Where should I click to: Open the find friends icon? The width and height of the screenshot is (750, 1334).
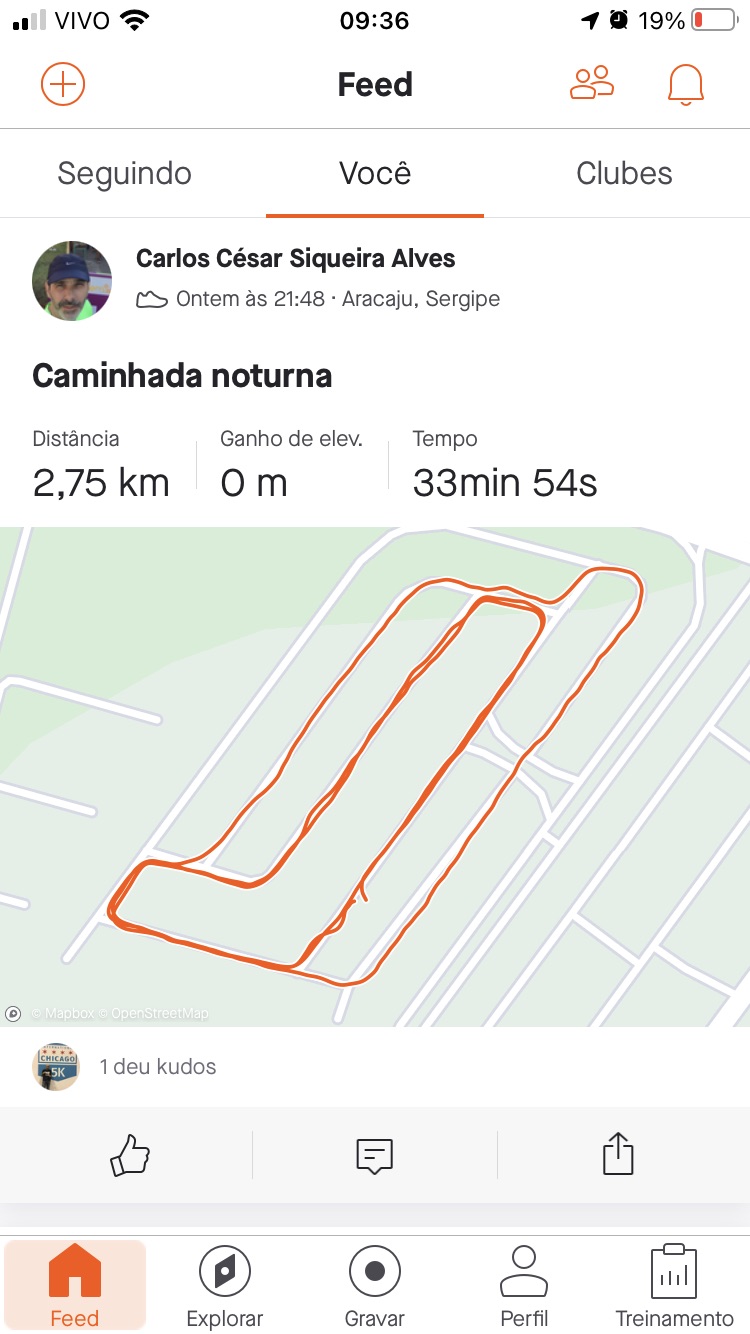[591, 83]
